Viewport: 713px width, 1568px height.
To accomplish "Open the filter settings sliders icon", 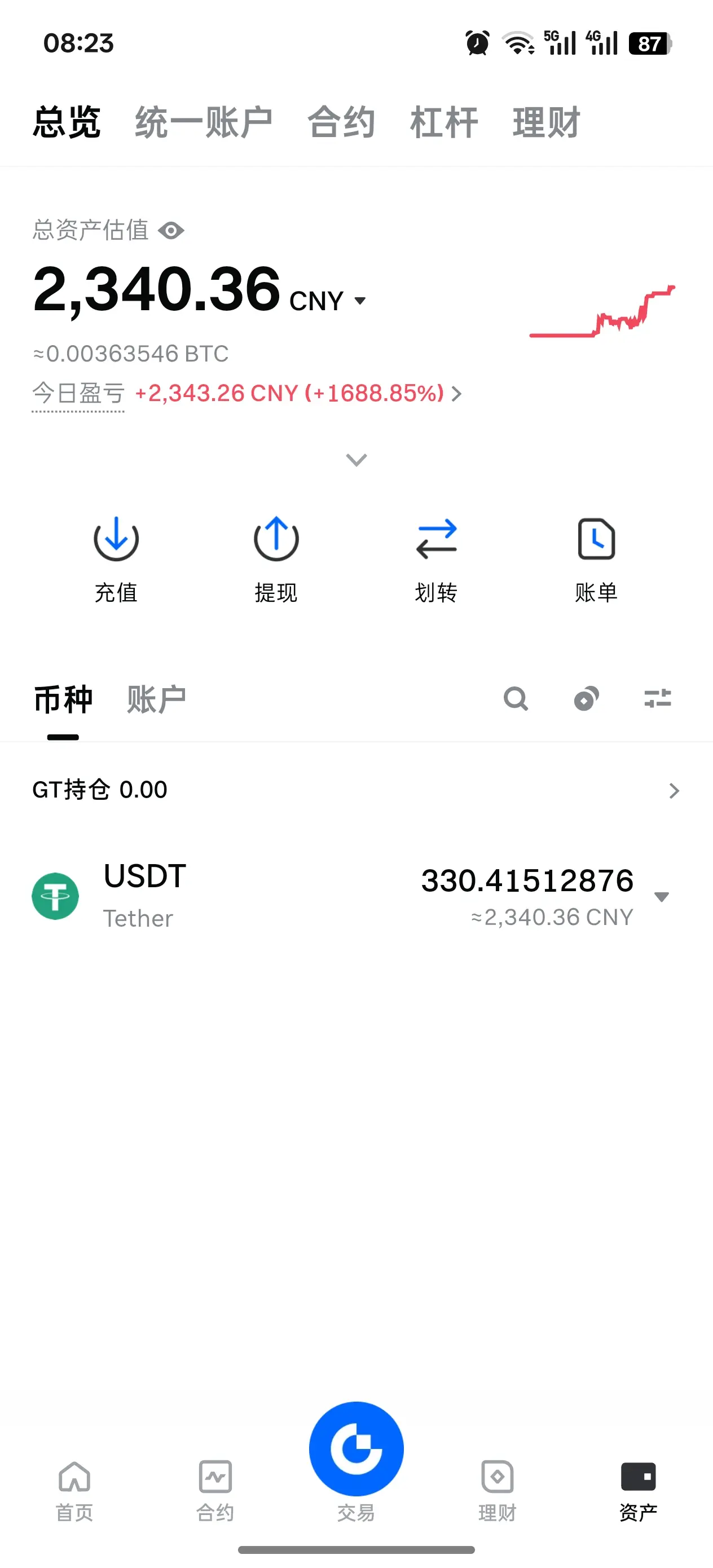I will pos(658,699).
